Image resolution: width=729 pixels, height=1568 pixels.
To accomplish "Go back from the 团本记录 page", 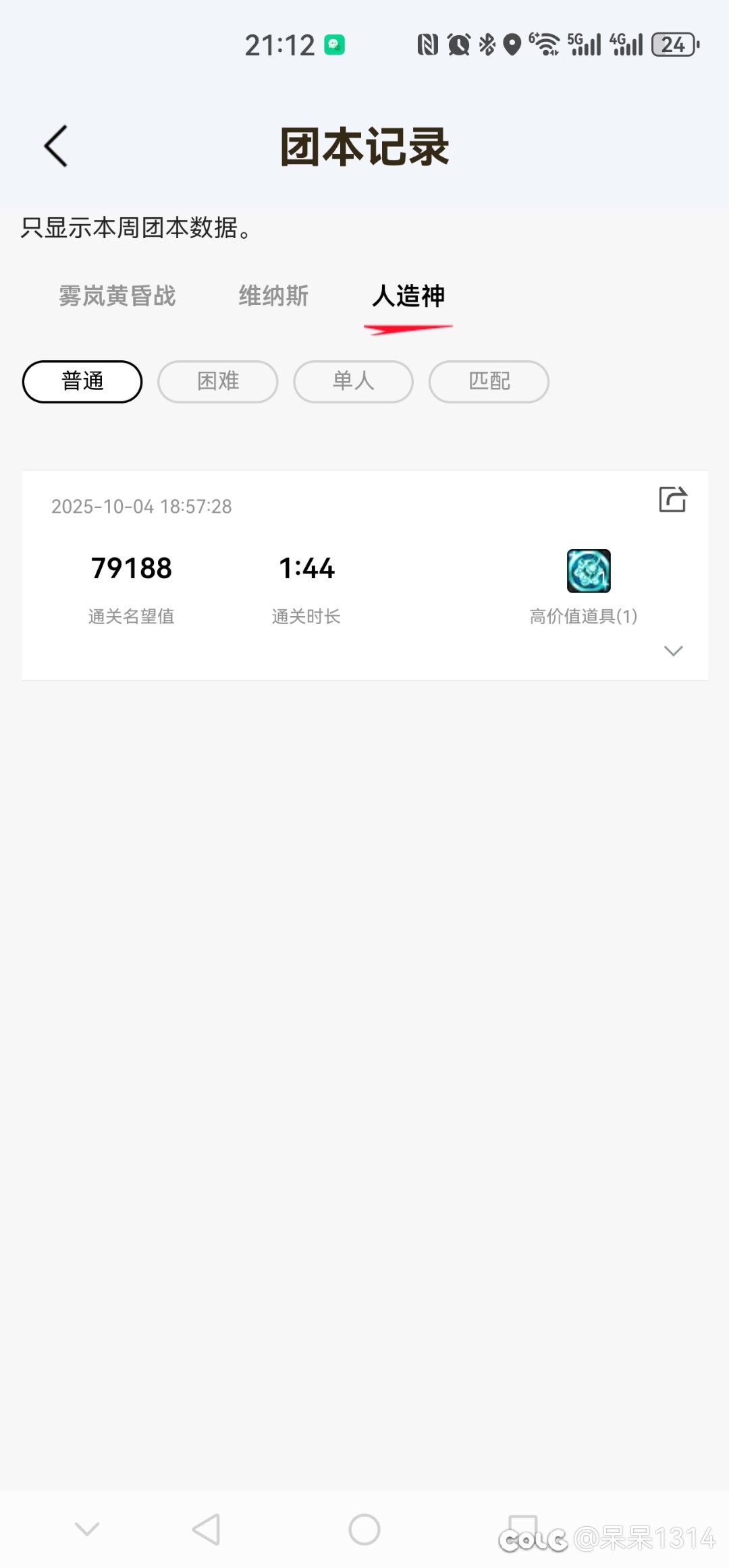I will (56, 146).
